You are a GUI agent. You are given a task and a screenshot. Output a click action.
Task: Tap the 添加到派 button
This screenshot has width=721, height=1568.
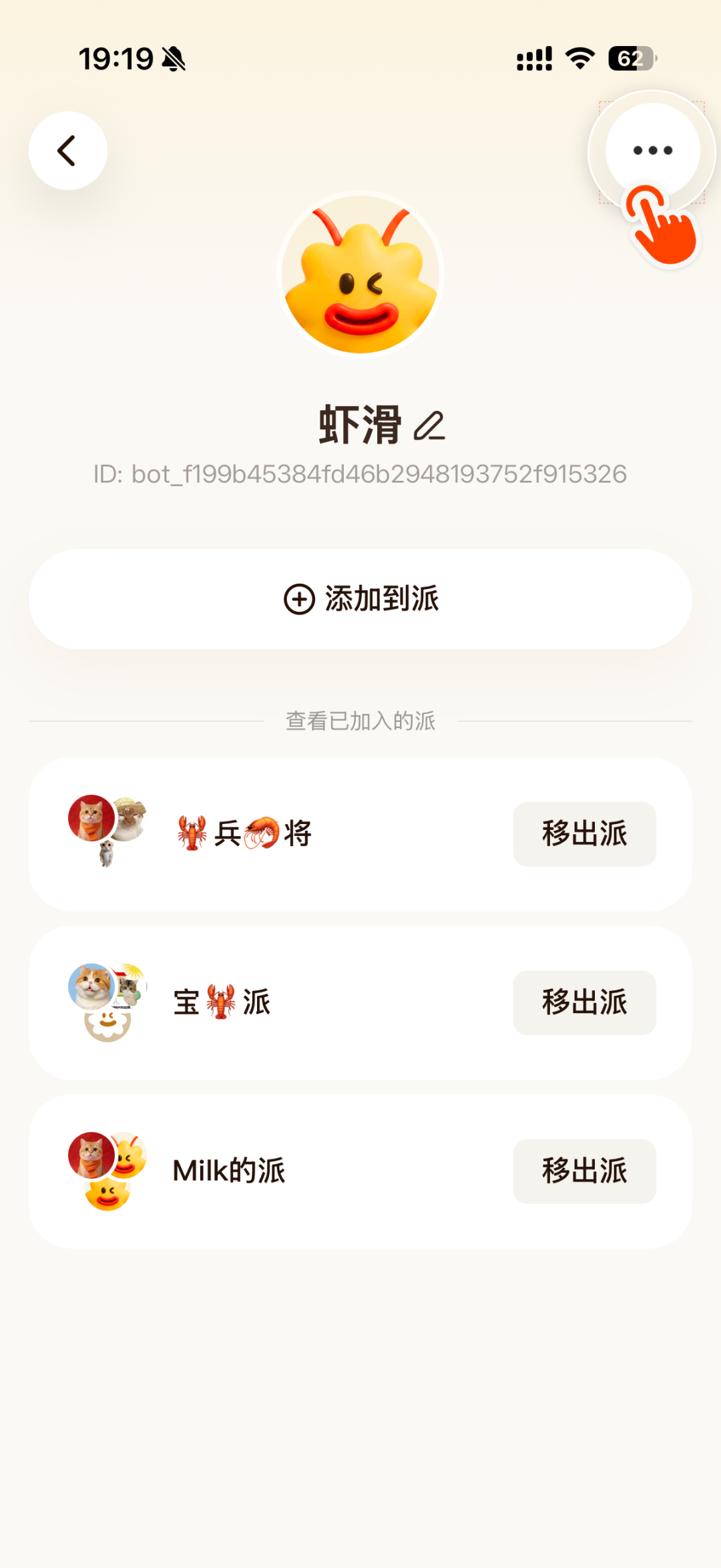click(360, 599)
